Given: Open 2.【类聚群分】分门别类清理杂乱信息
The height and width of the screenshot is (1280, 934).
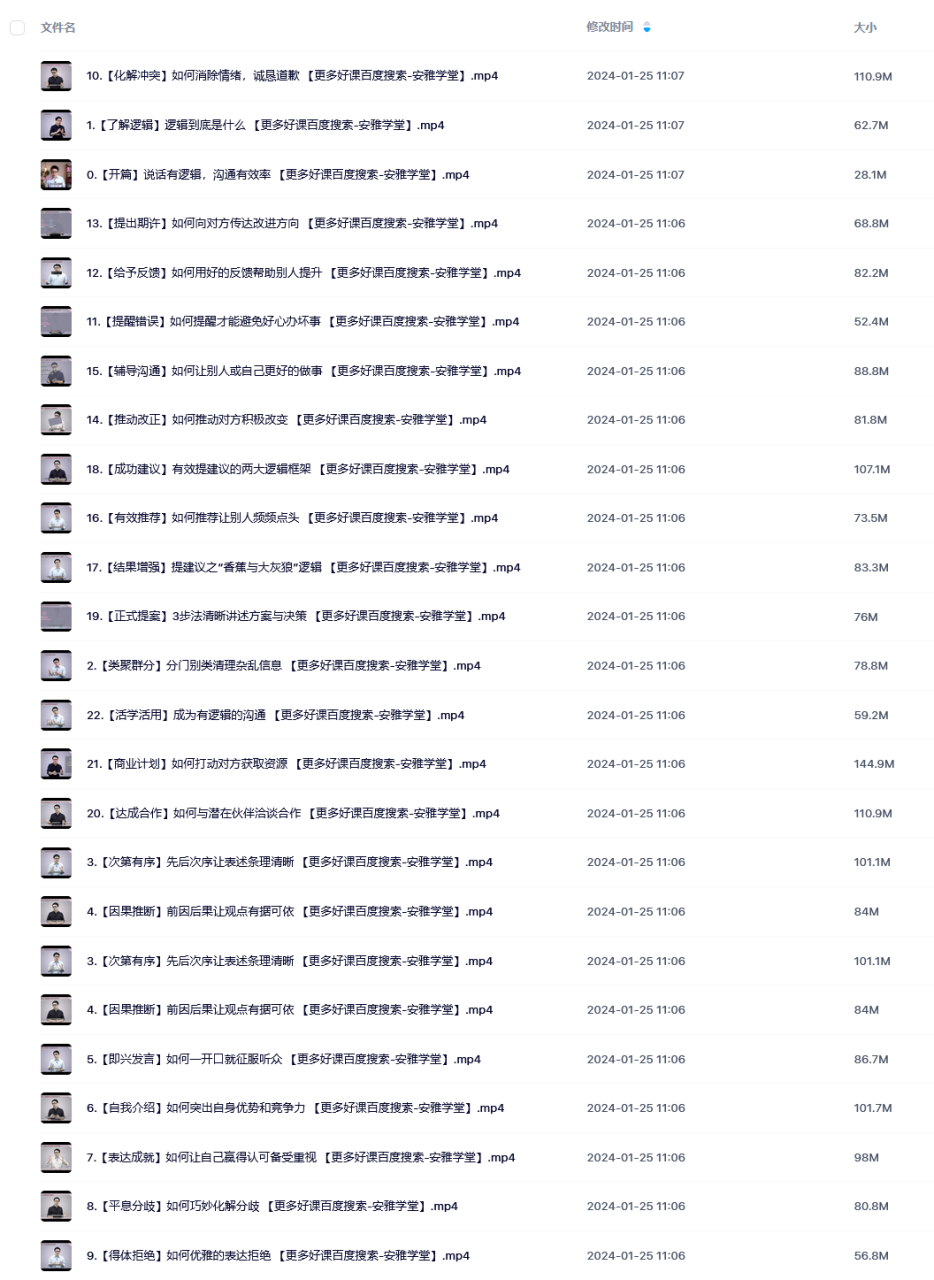Looking at the screenshot, I should 283,665.
